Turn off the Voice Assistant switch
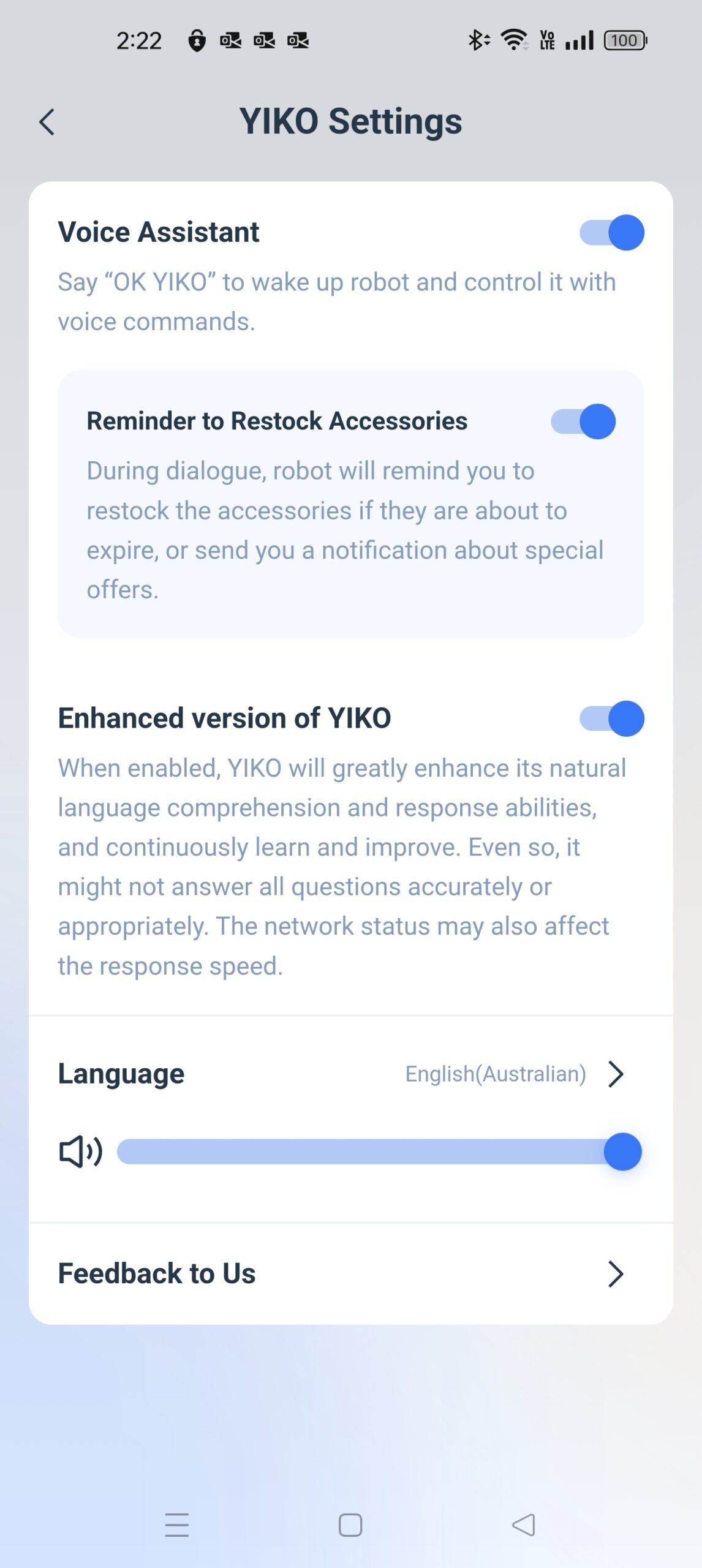The height and width of the screenshot is (1568, 702). (611, 233)
